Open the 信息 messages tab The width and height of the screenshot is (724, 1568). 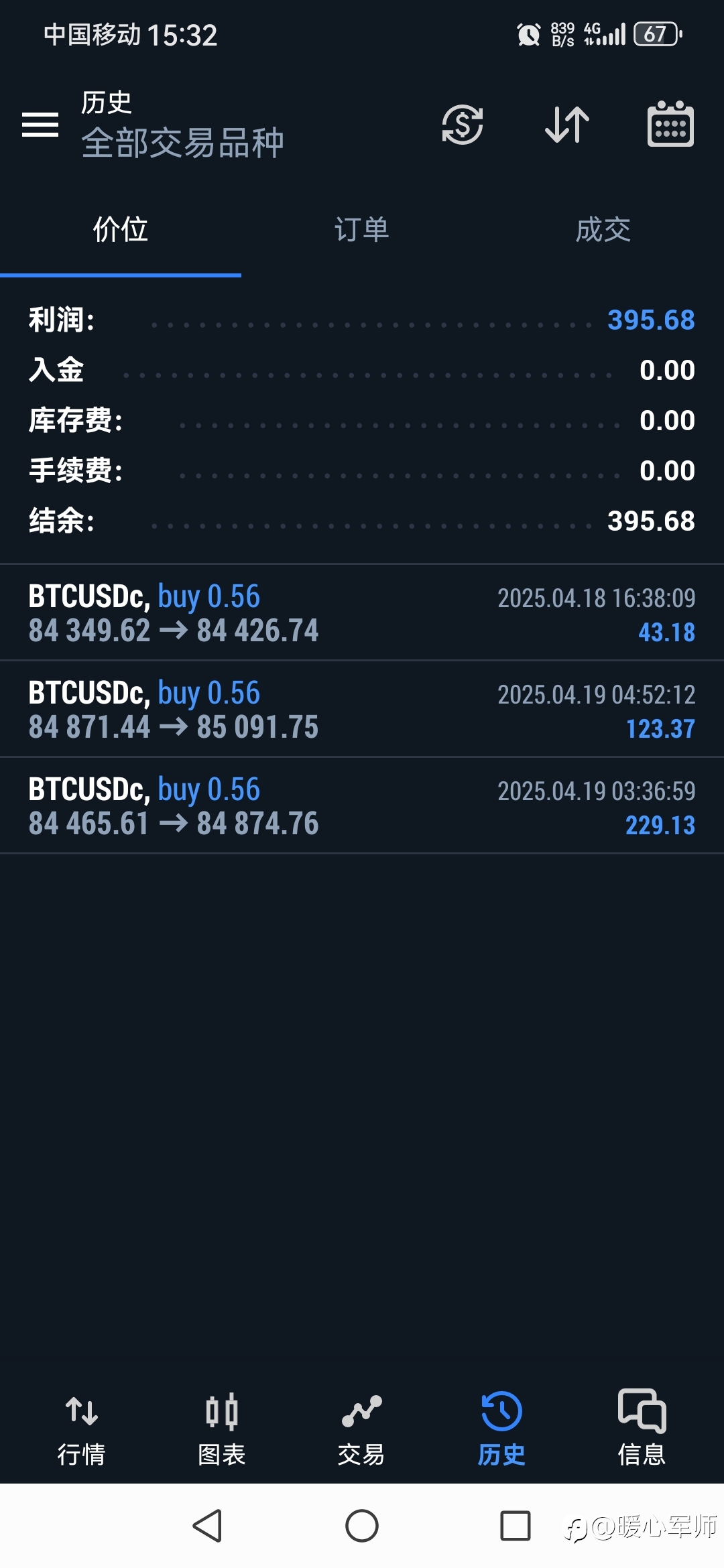642,1428
